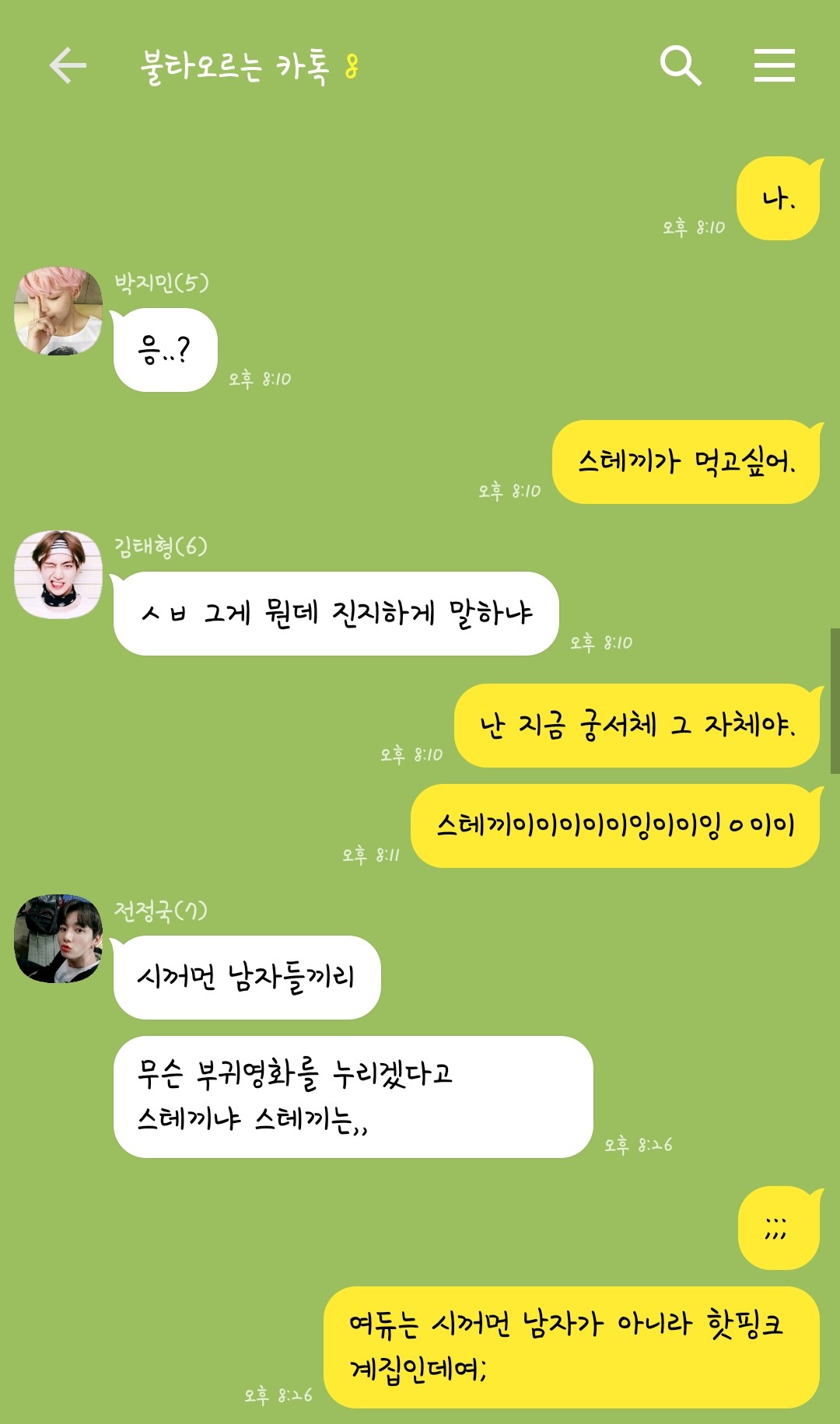Screen dimensions: 840x1424
Task: Search within this chat
Action: 681,65
